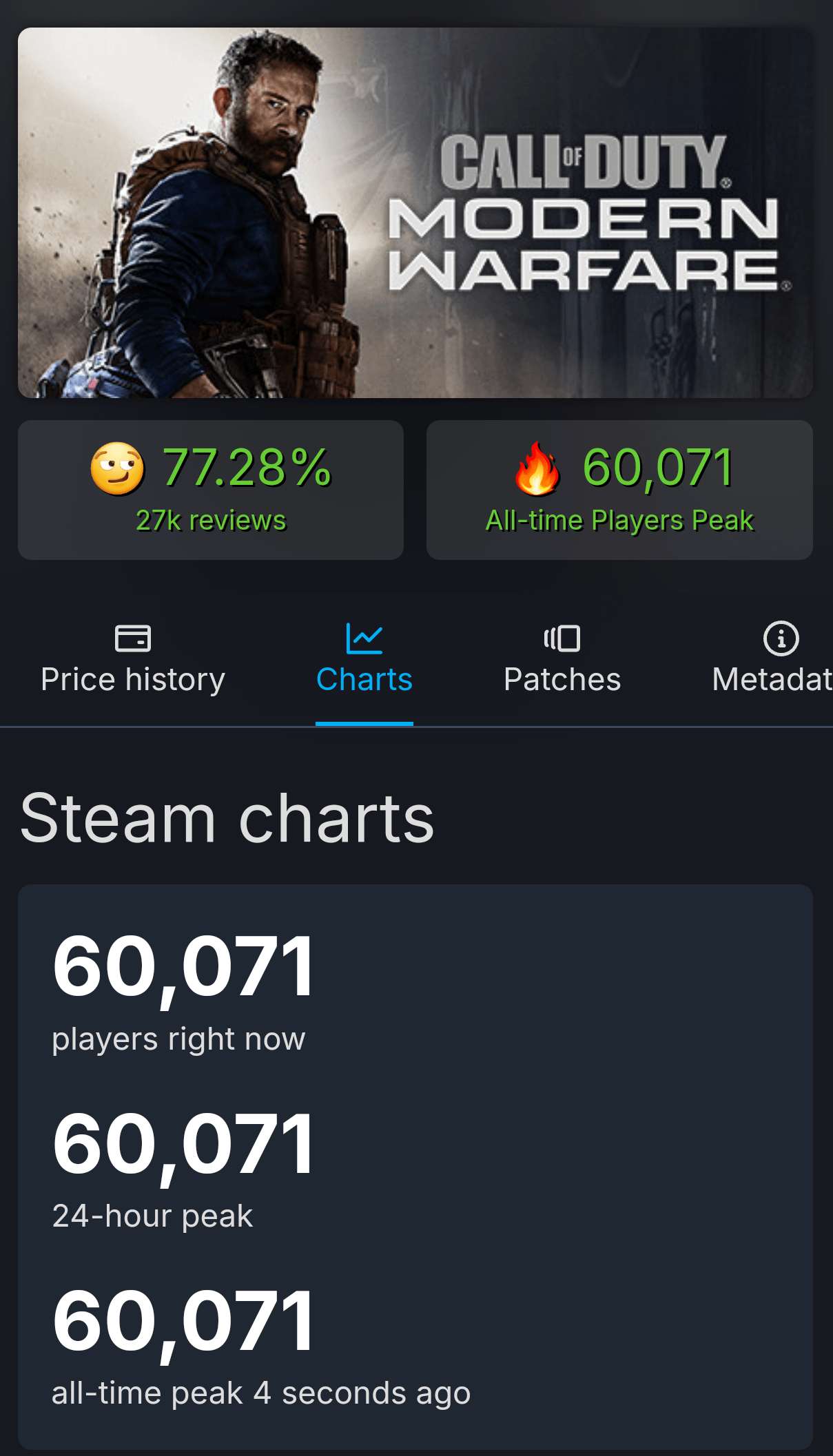Open the Price history tab
This screenshot has height=1456, width=833.
133,659
